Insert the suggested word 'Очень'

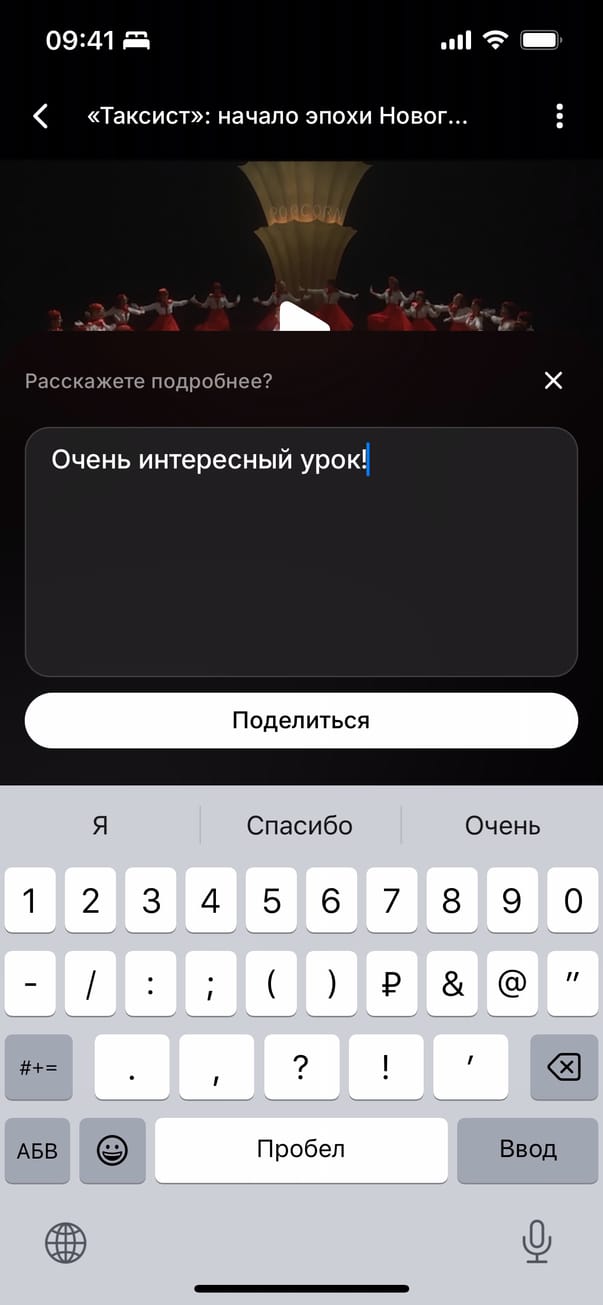click(x=502, y=826)
